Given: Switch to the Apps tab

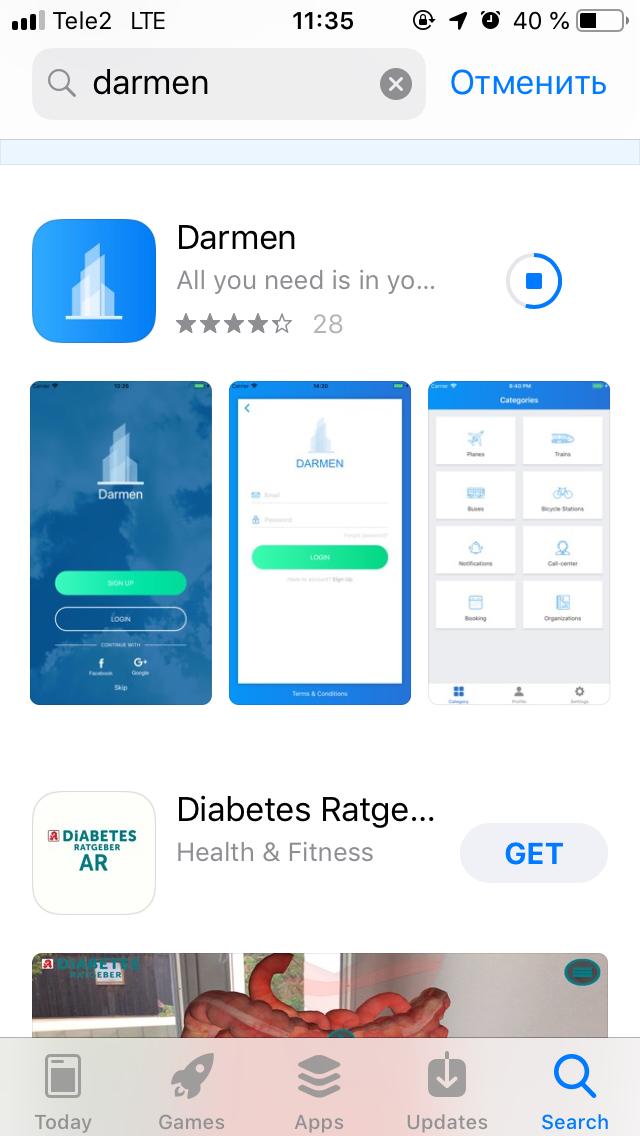Looking at the screenshot, I should point(319,1092).
